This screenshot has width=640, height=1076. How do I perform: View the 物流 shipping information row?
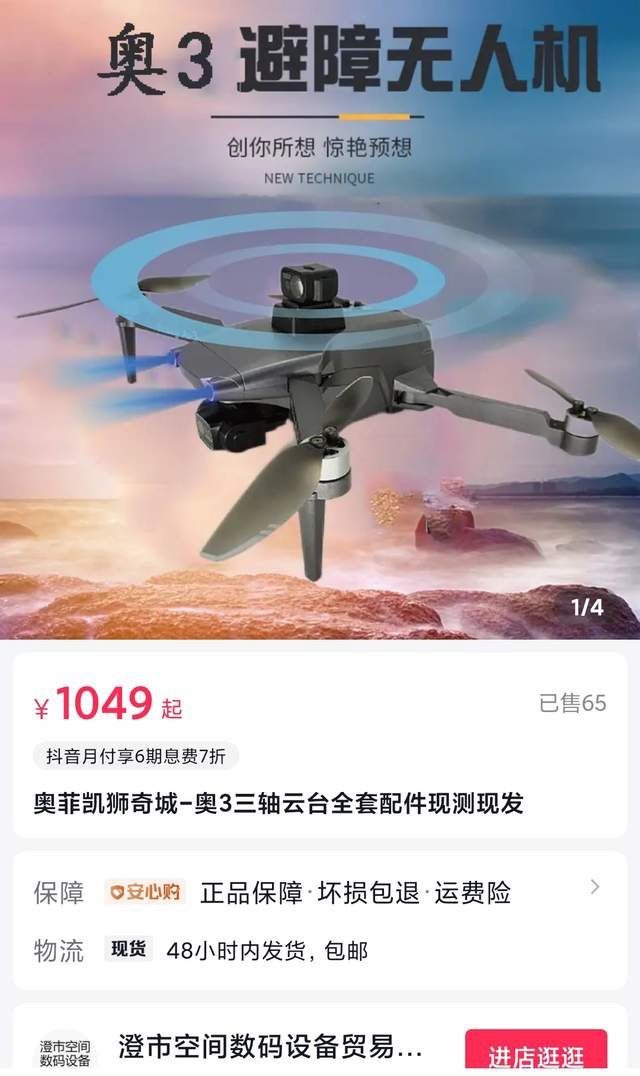coord(320,950)
